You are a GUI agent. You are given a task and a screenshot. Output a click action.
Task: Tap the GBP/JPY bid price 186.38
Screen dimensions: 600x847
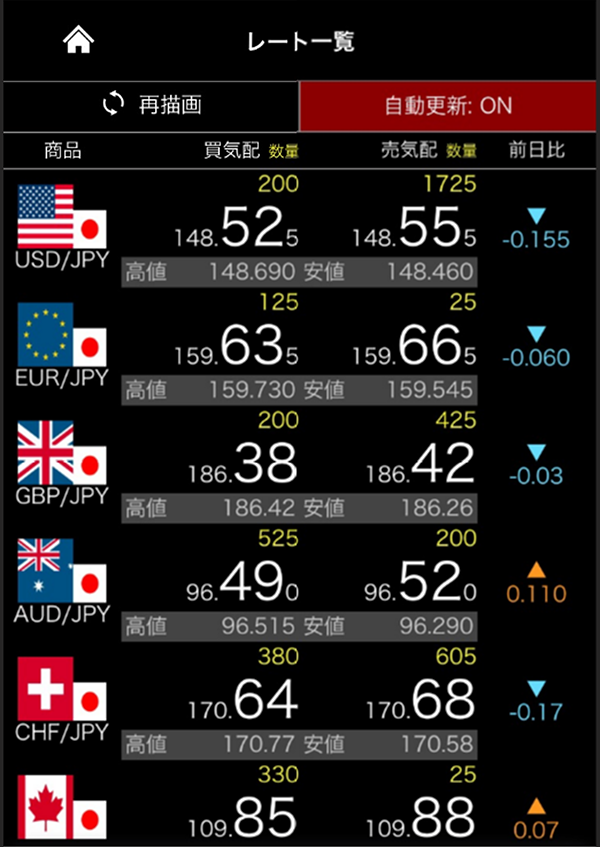[x=243, y=464]
